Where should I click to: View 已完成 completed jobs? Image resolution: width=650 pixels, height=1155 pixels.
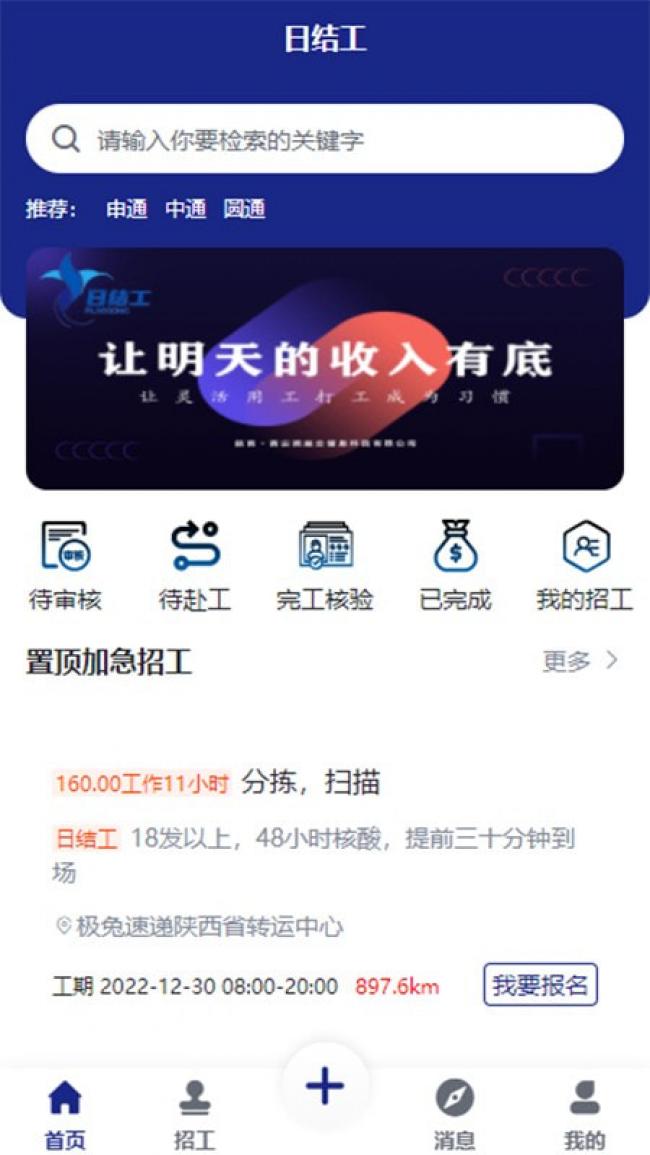click(455, 566)
